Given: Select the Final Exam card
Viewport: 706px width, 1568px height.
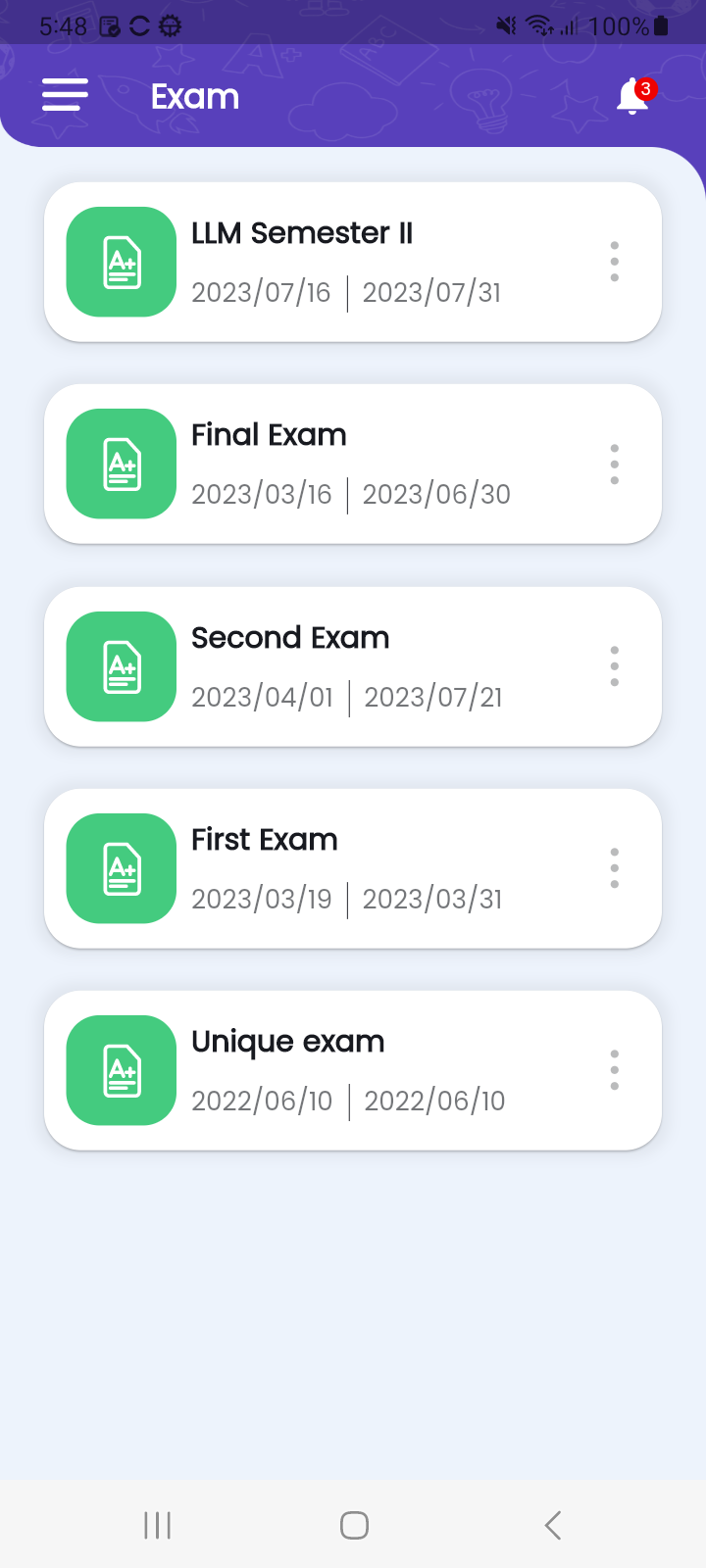Looking at the screenshot, I should coord(353,464).
